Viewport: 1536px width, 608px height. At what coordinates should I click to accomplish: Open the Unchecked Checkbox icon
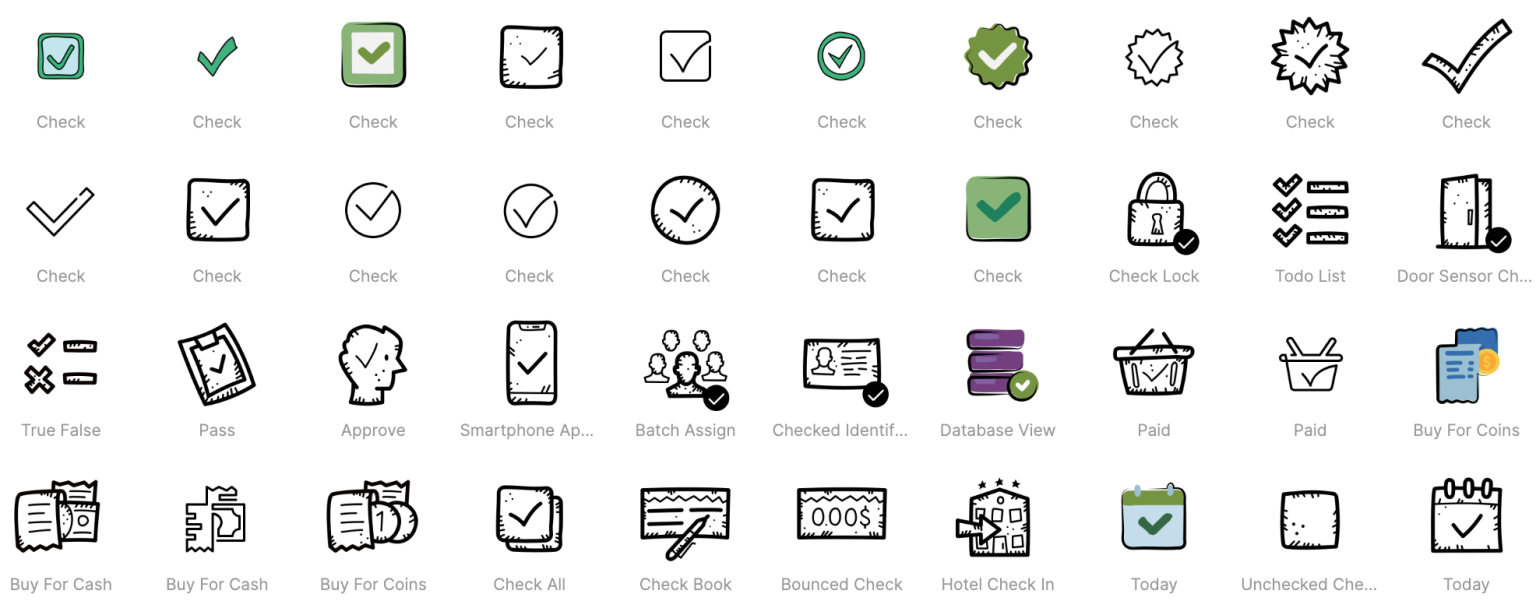click(1310, 519)
